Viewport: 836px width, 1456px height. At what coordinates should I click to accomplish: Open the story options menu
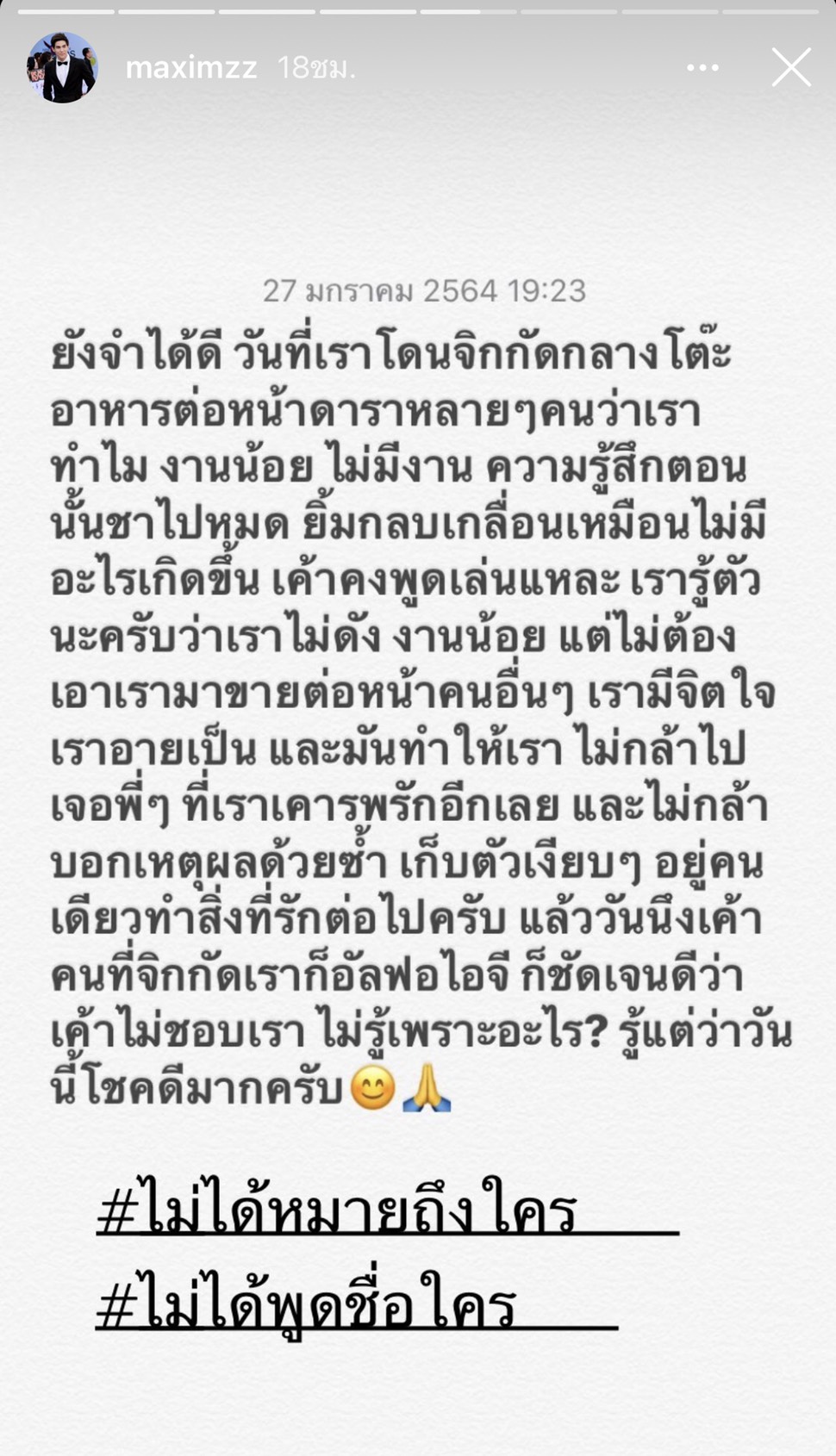click(702, 68)
